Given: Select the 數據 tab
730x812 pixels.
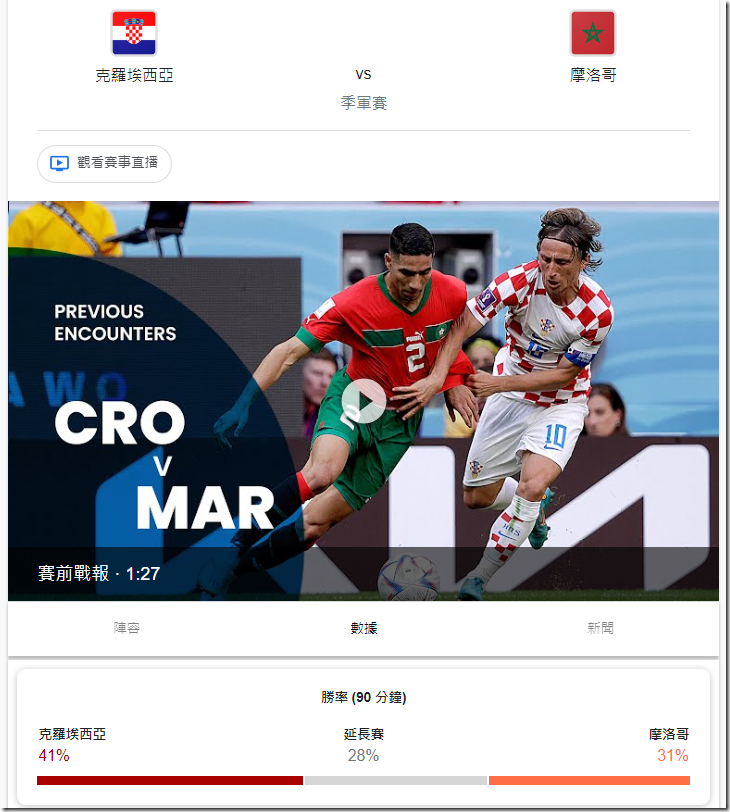Looking at the screenshot, I should 364,628.
